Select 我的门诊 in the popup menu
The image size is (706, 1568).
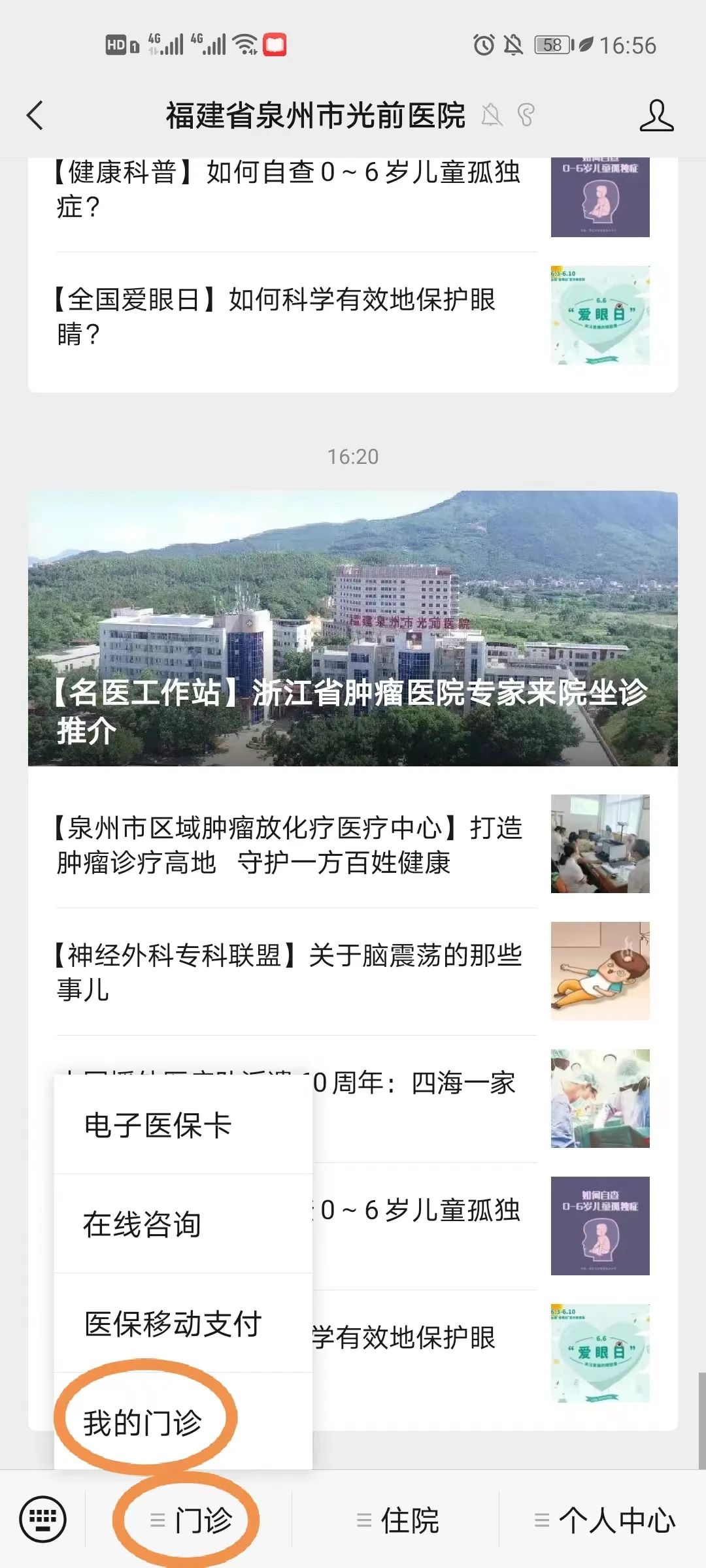pos(143,1422)
